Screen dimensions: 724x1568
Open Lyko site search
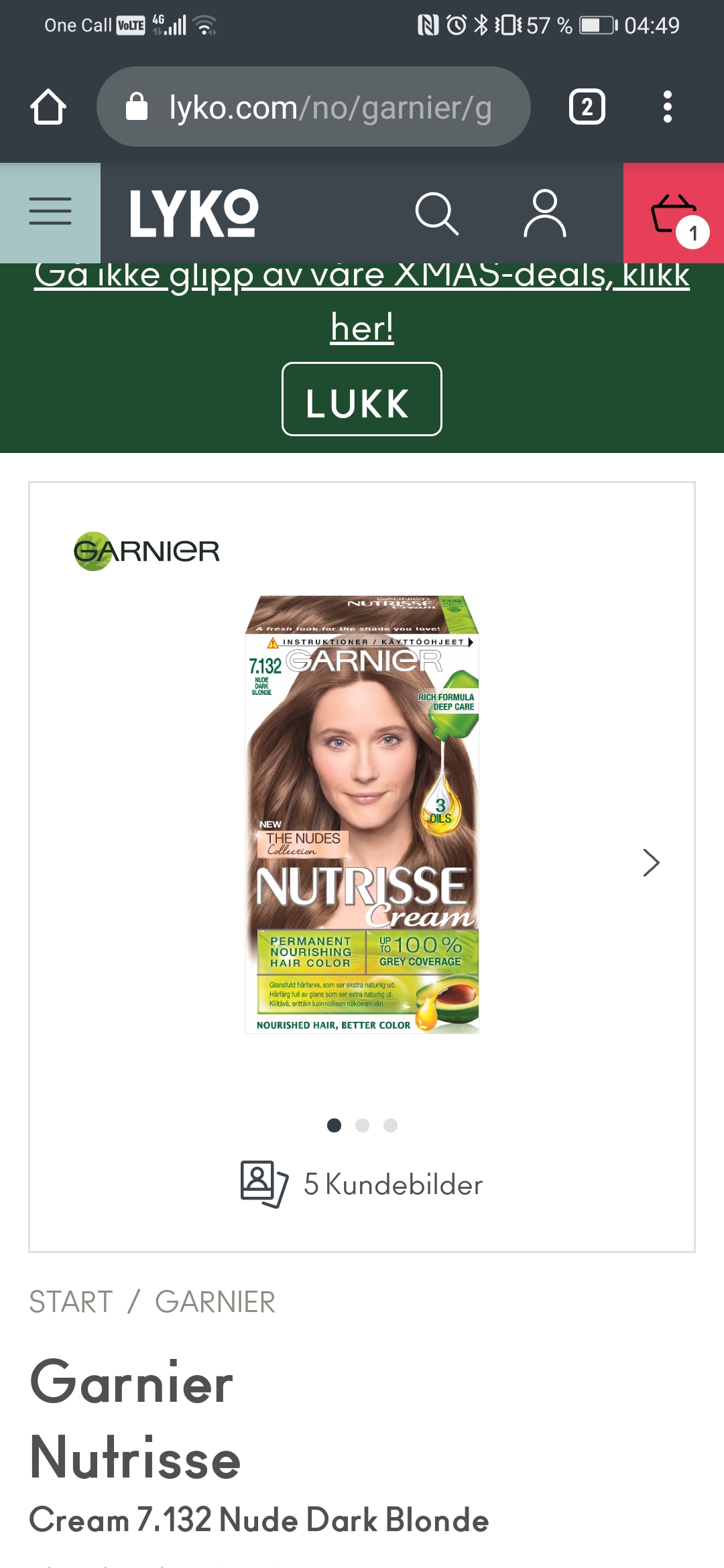[x=436, y=214]
